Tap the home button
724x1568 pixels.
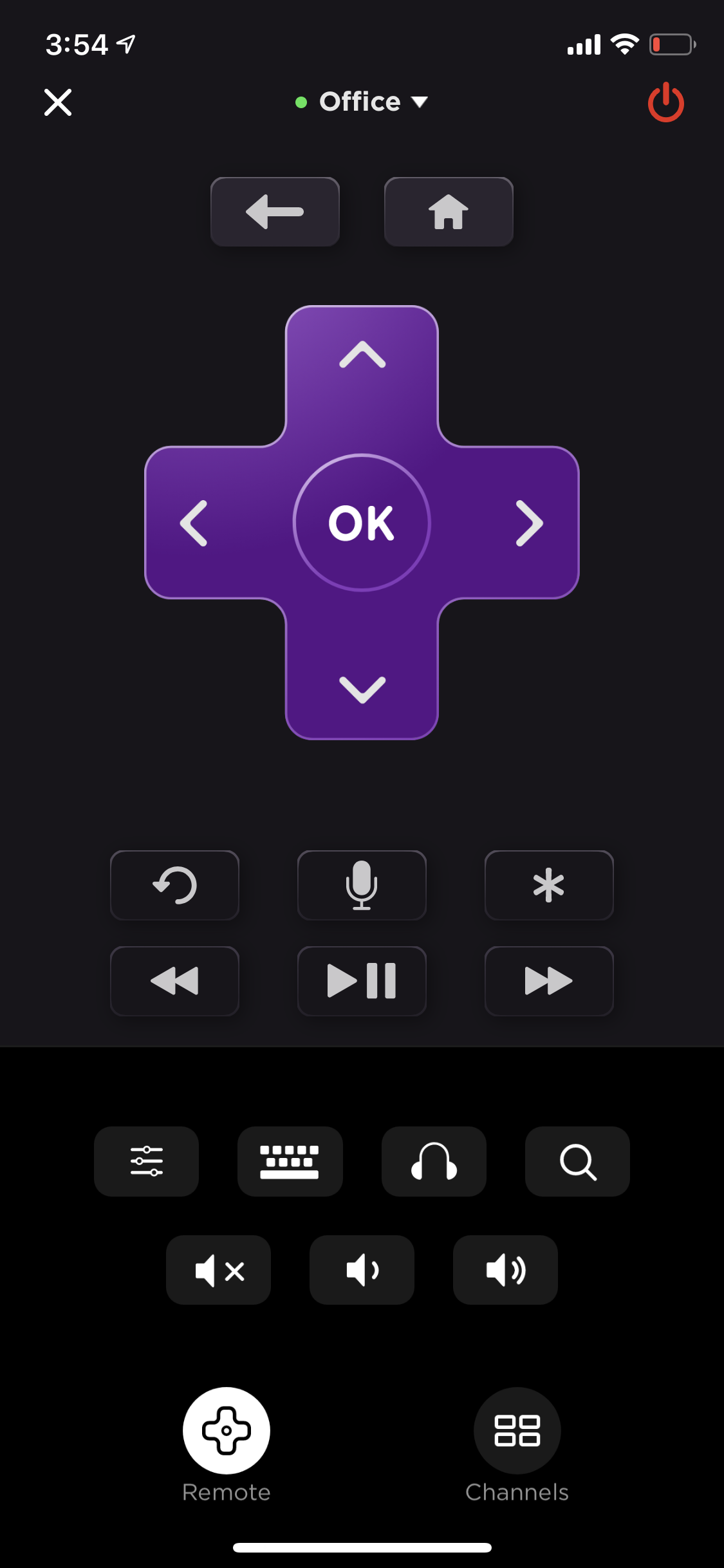(449, 212)
